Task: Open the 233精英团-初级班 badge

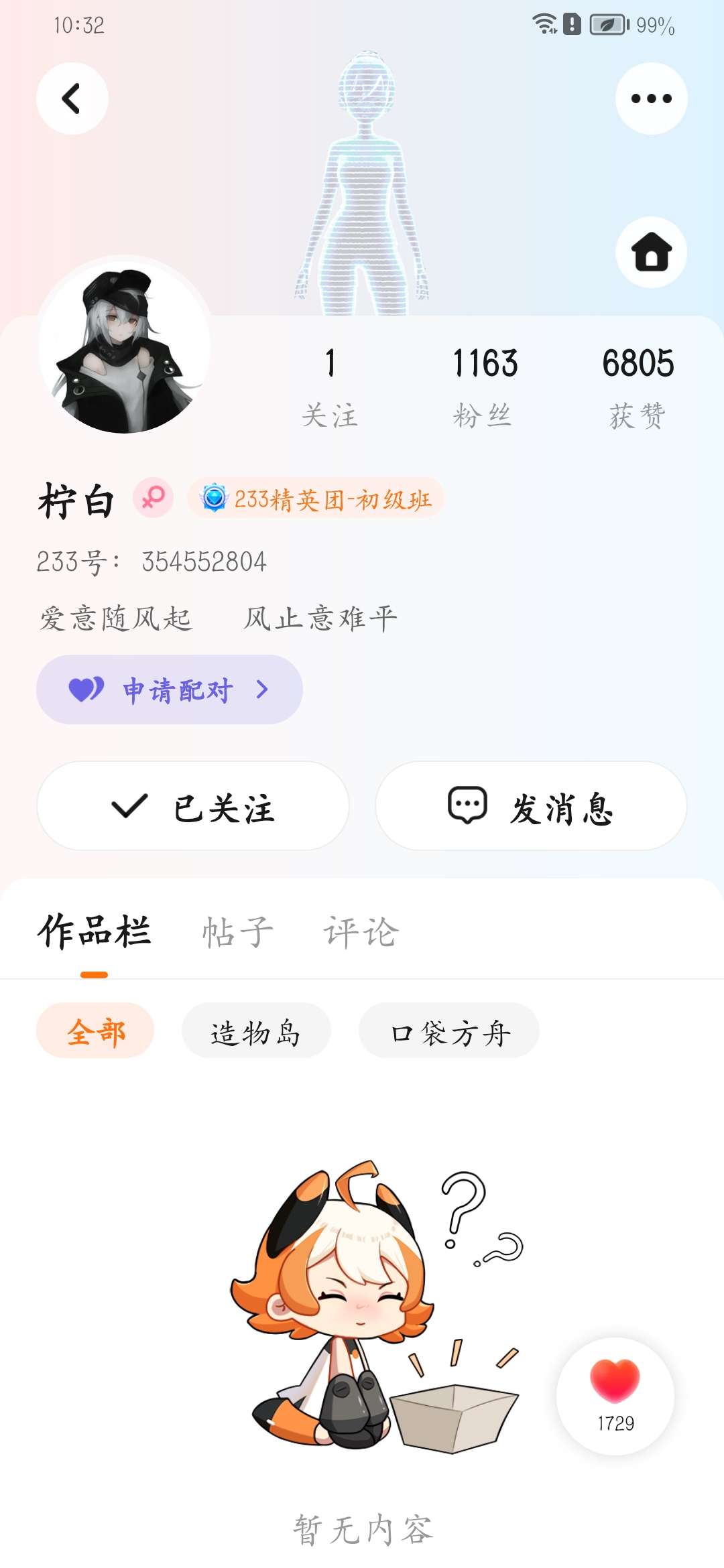Action: [316, 499]
